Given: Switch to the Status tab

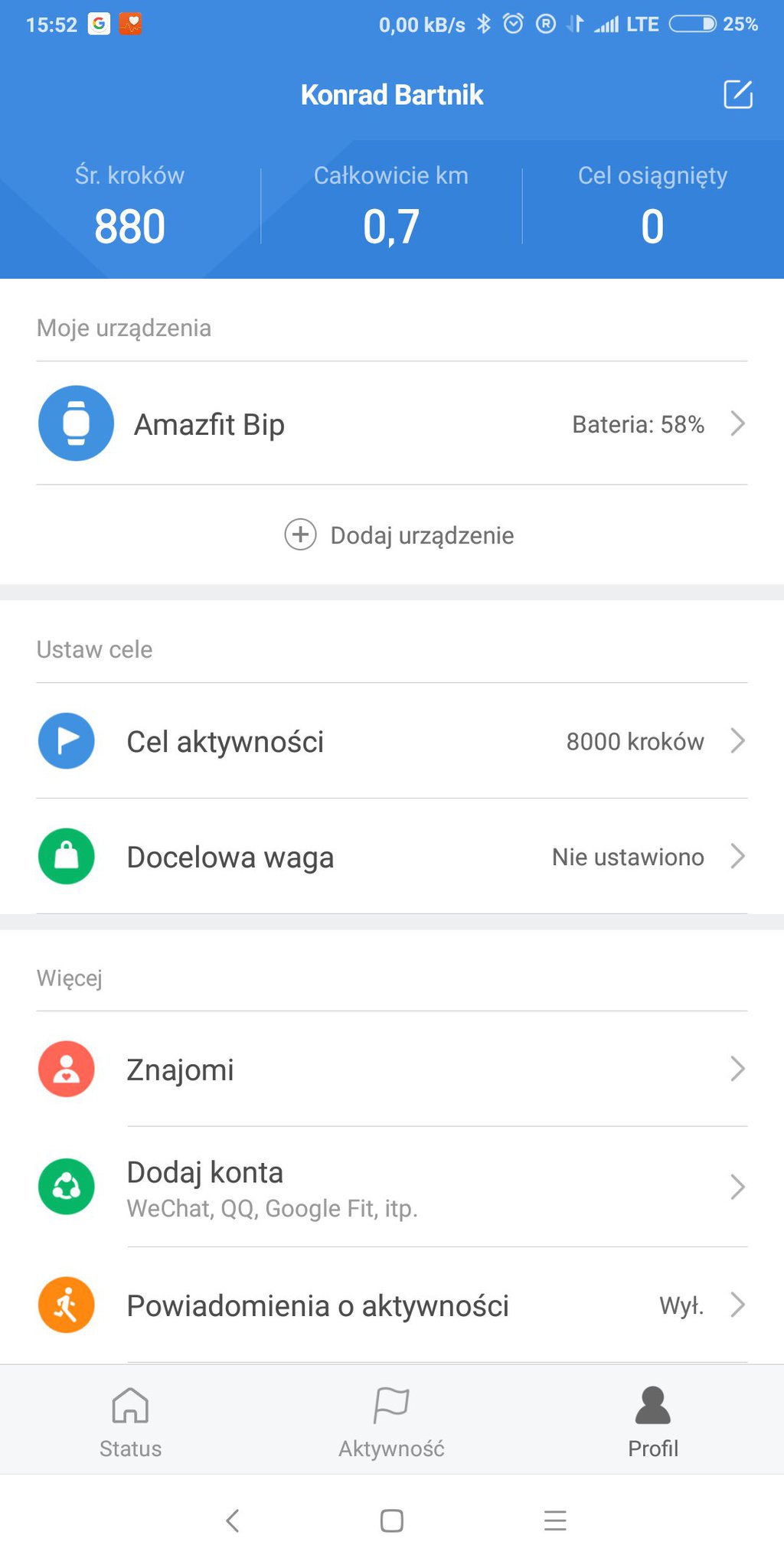Looking at the screenshot, I should pos(130,1421).
